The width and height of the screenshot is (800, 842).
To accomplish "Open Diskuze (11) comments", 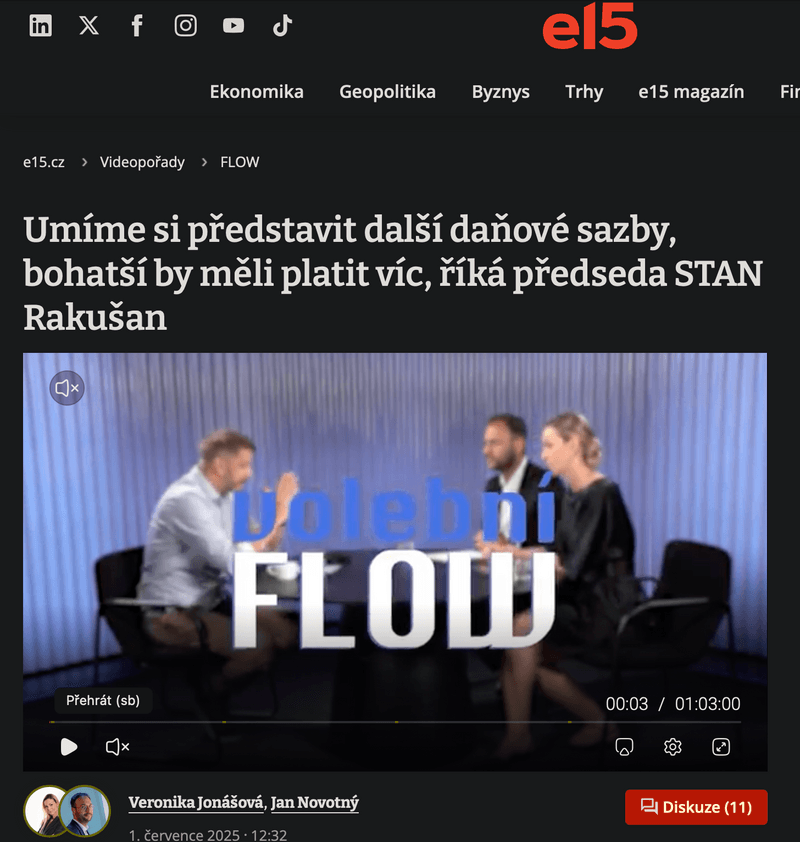I will point(696,807).
